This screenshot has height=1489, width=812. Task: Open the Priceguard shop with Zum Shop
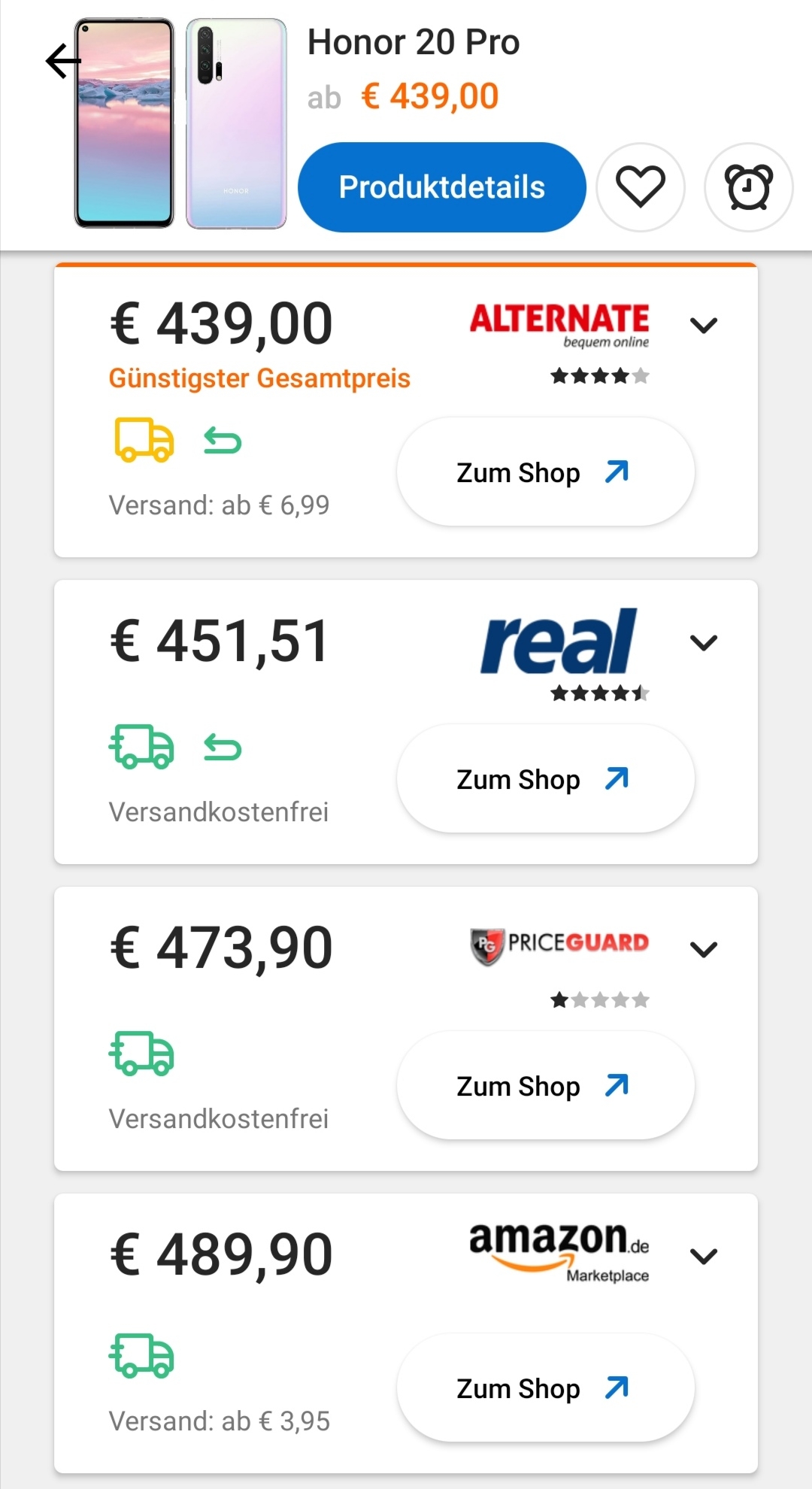544,1086
